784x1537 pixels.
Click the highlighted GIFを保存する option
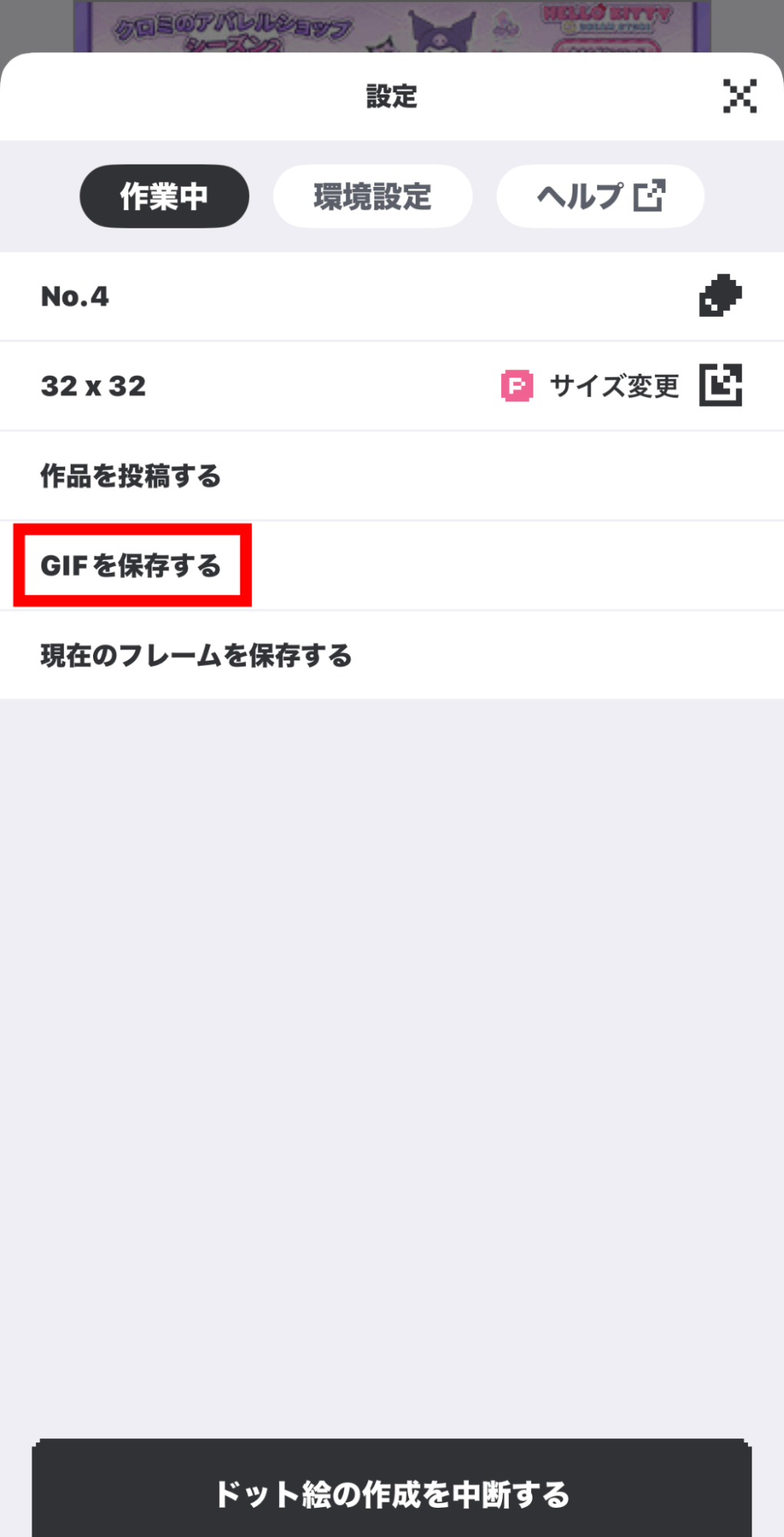click(x=131, y=566)
